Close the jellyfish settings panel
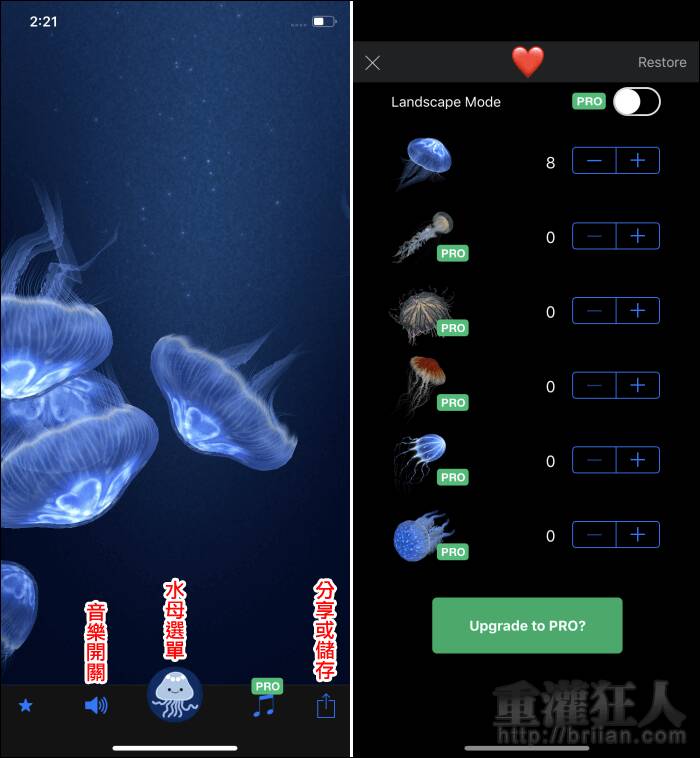Screen dimensions: 700x758 [x=373, y=63]
